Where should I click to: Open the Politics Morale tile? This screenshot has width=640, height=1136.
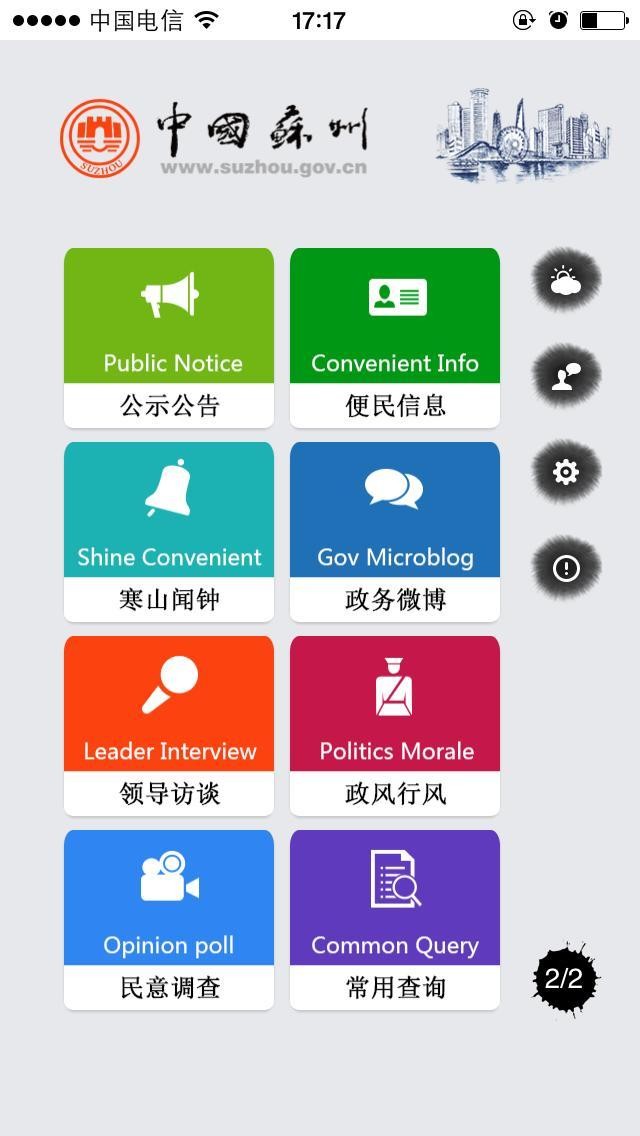pyautogui.click(x=395, y=725)
